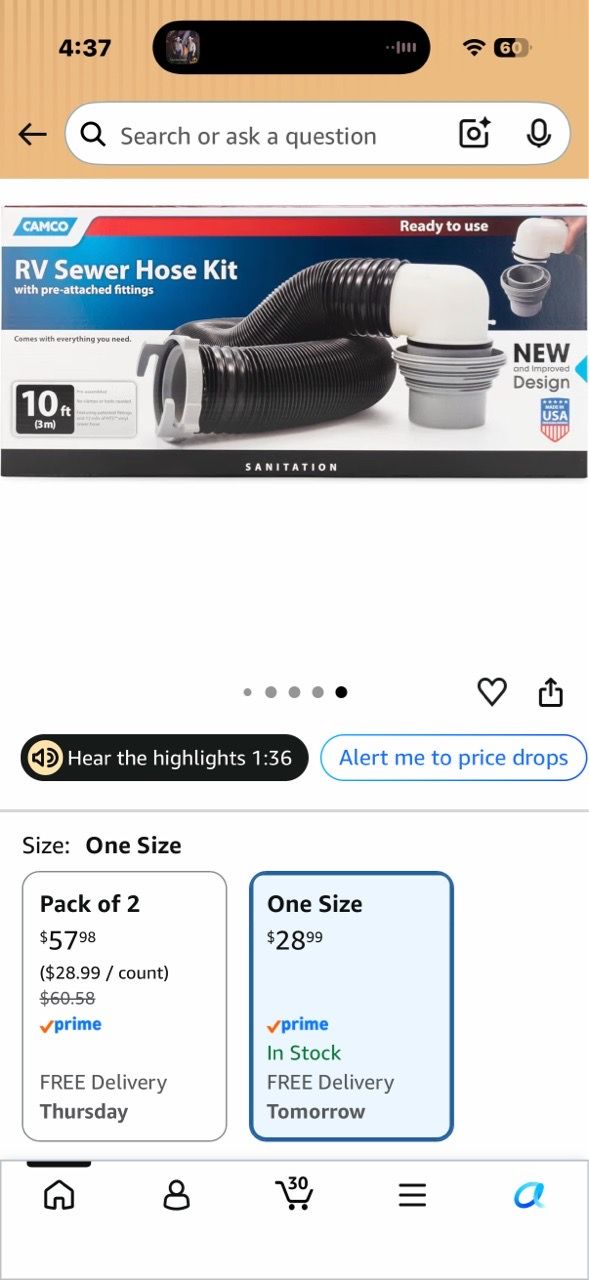Enable Alert me to price drops
The height and width of the screenshot is (1280, 589).
pos(453,758)
